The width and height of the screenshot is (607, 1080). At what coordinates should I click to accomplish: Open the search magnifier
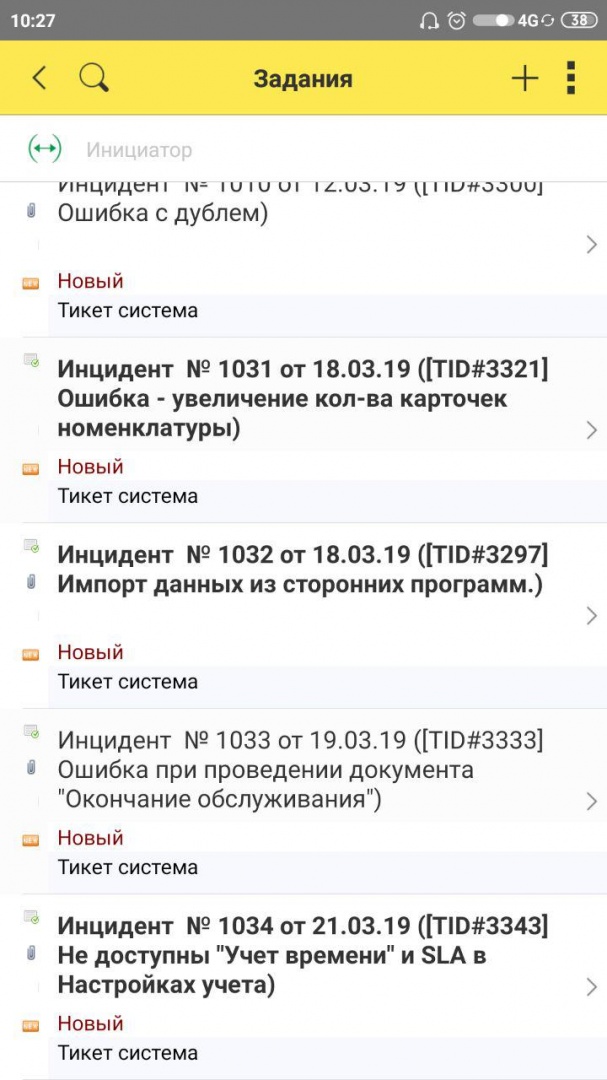tap(94, 78)
